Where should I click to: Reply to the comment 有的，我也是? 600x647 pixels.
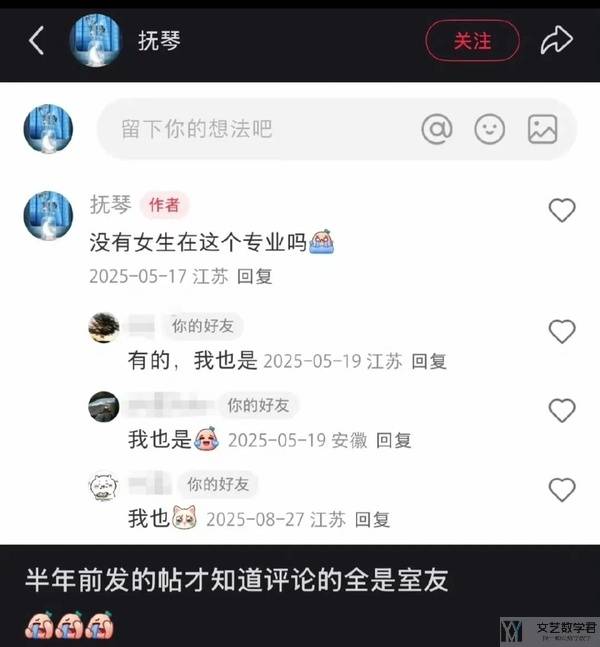pyautogui.click(x=429, y=361)
